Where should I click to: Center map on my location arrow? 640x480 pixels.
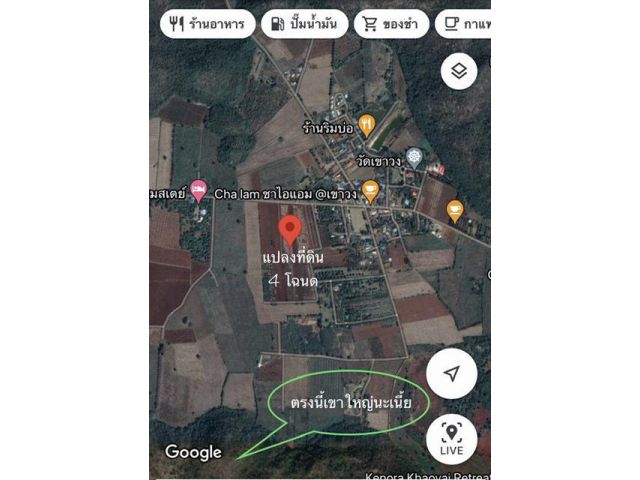click(x=451, y=374)
